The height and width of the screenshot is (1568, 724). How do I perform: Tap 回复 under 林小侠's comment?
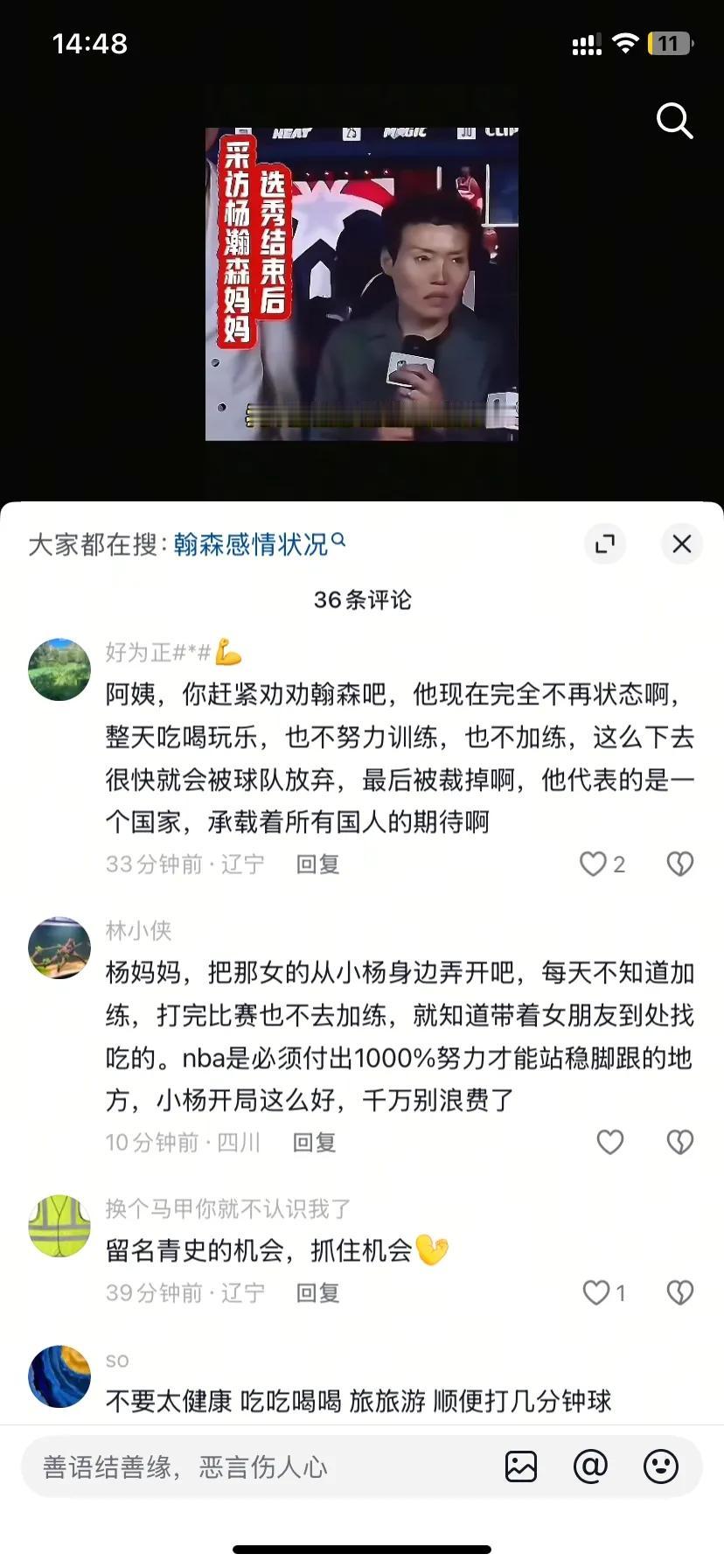(316, 1141)
